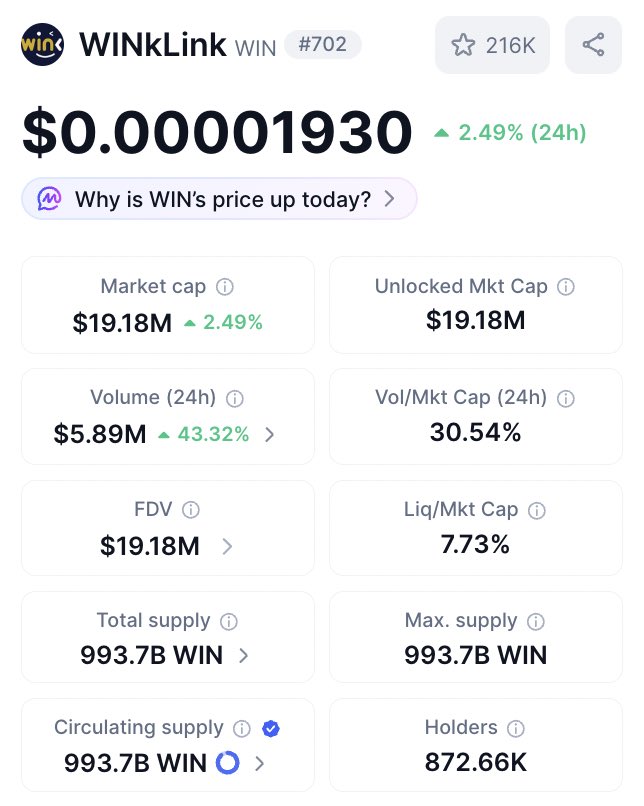Image resolution: width=644 pixels, height=806 pixels.
Task: Show Liq/Mkt Cap info tooltip
Action: pos(537,510)
